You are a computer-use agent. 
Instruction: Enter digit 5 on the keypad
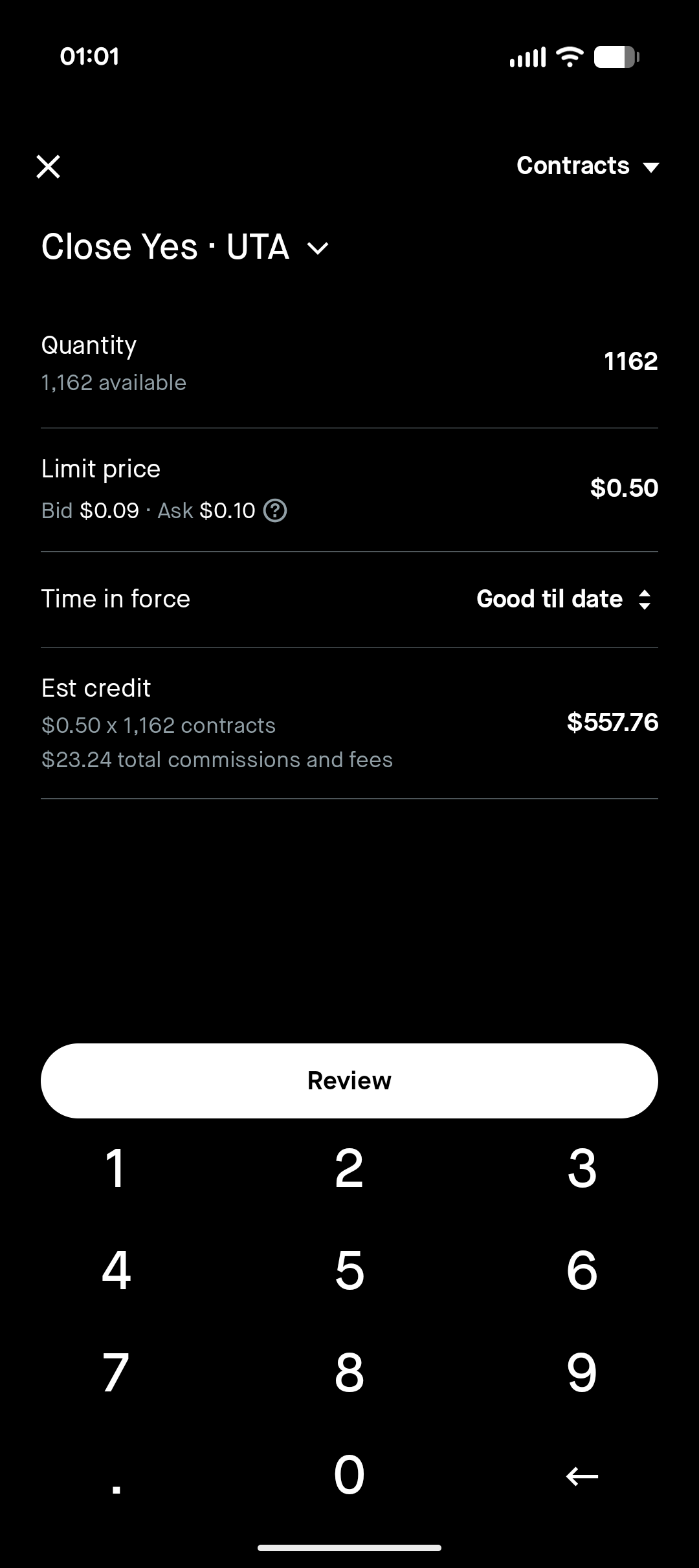point(349,1270)
